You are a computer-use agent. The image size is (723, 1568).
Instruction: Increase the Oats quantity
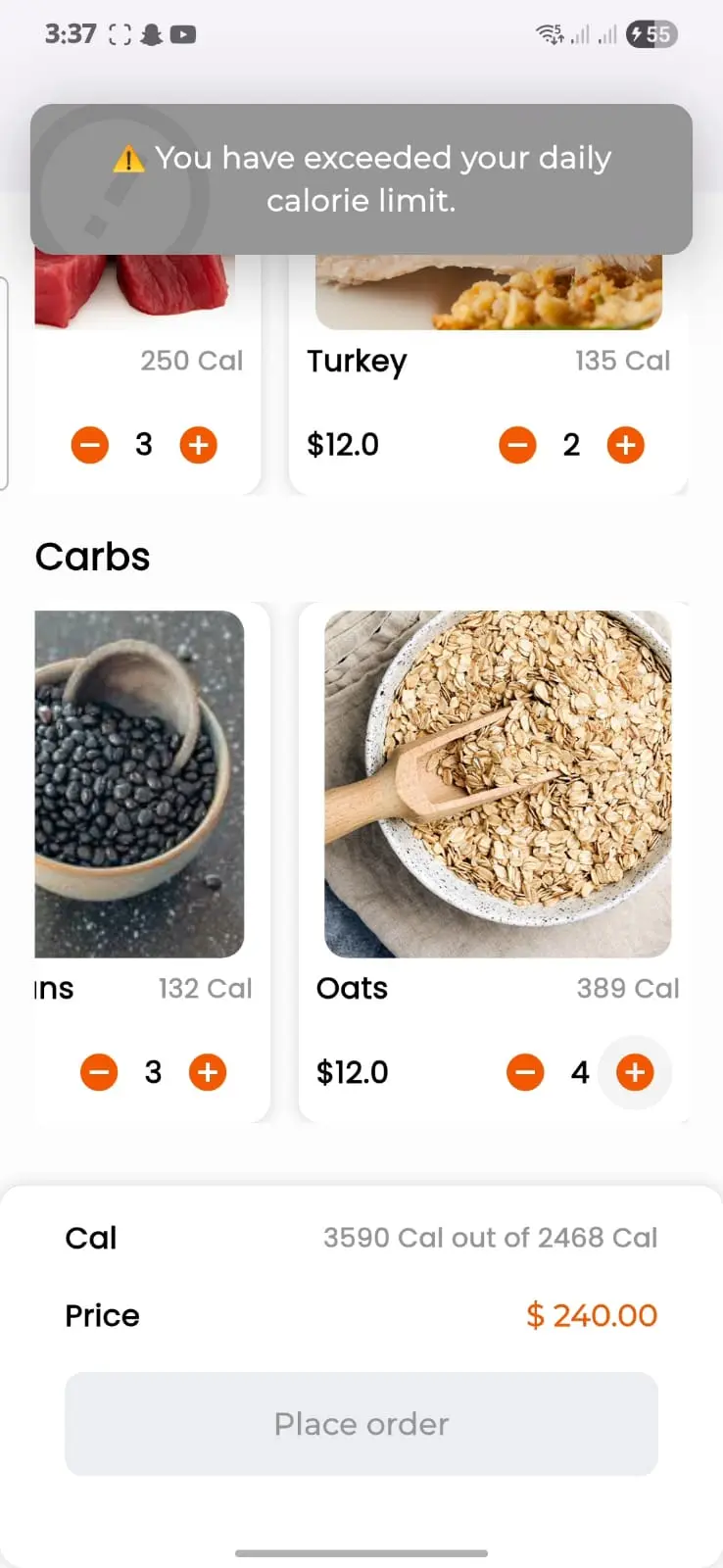pyautogui.click(x=635, y=1072)
